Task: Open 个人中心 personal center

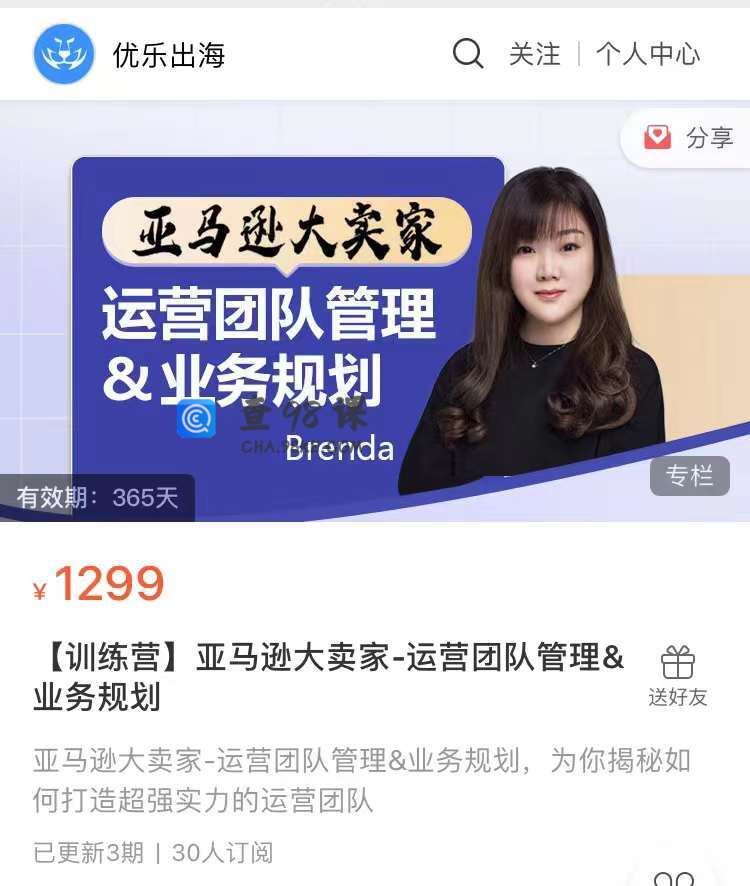Action: coord(648,54)
